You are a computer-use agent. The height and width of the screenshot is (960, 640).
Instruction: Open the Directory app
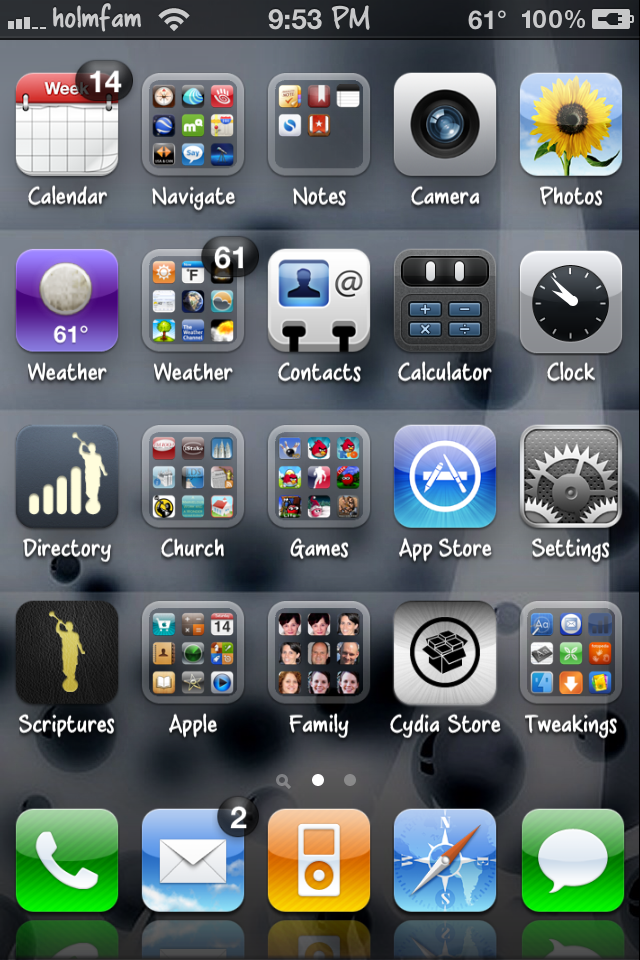[x=67, y=476]
